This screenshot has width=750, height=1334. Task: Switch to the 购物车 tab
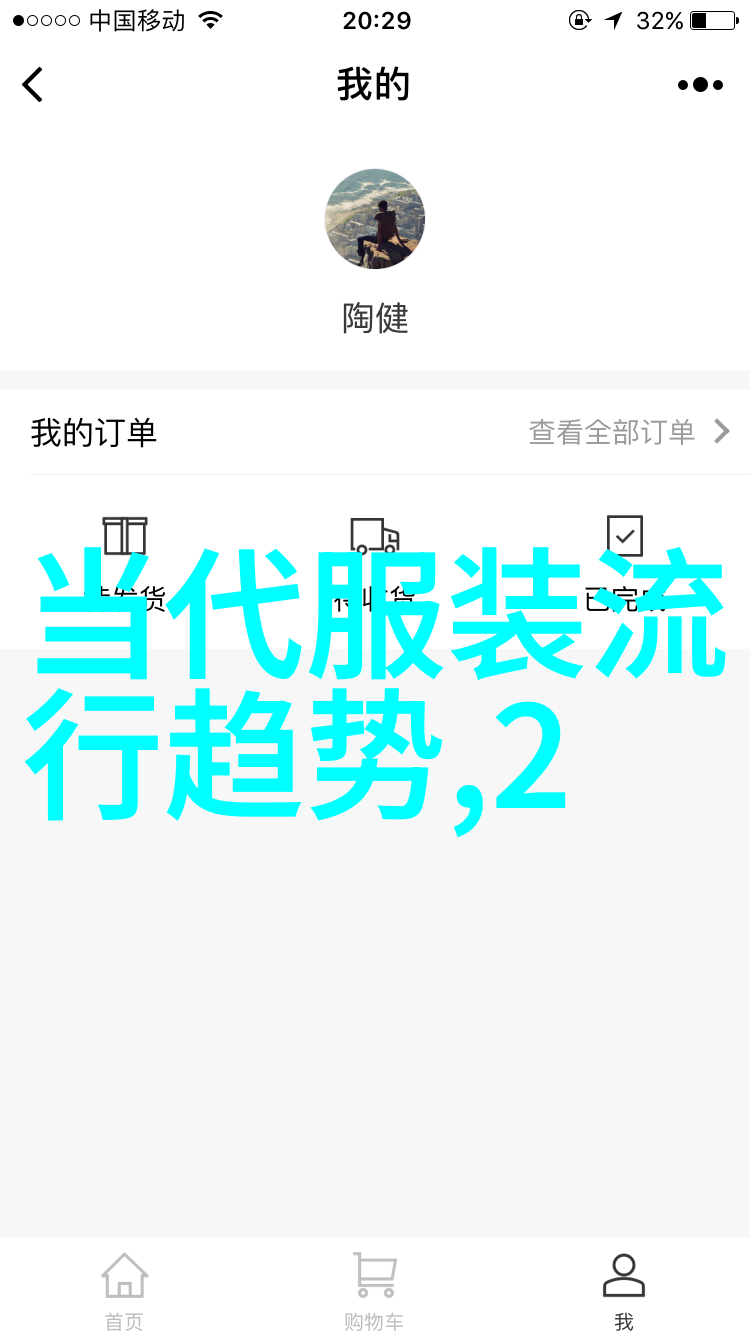point(375,1290)
